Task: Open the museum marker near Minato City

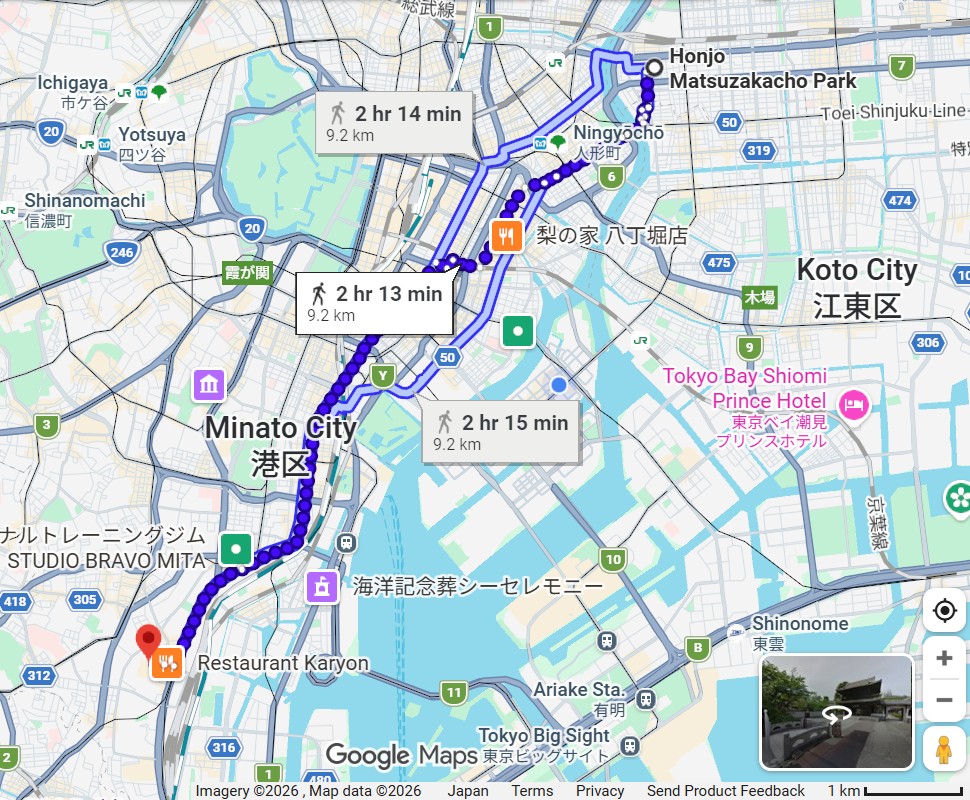Action: pos(210,384)
